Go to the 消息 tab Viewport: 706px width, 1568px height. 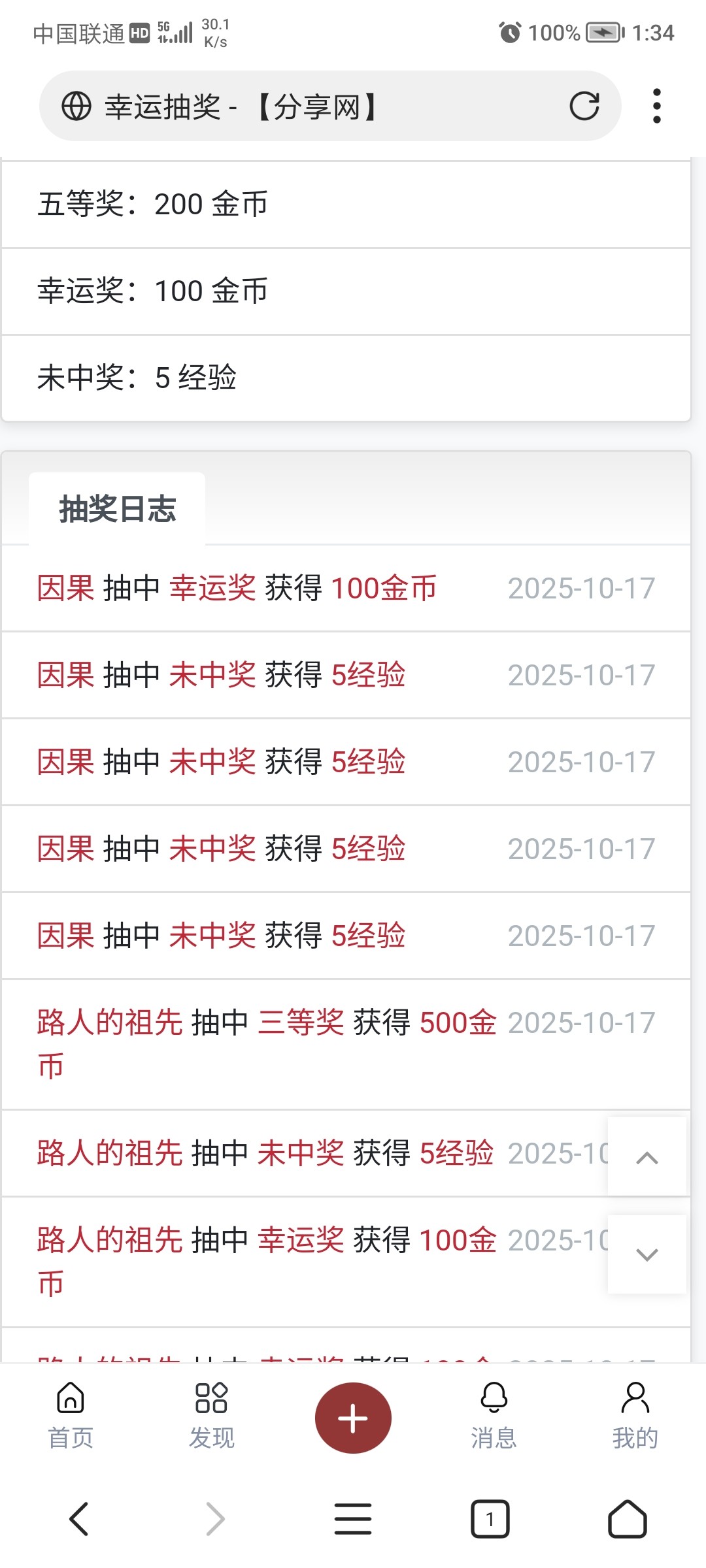click(x=494, y=1415)
